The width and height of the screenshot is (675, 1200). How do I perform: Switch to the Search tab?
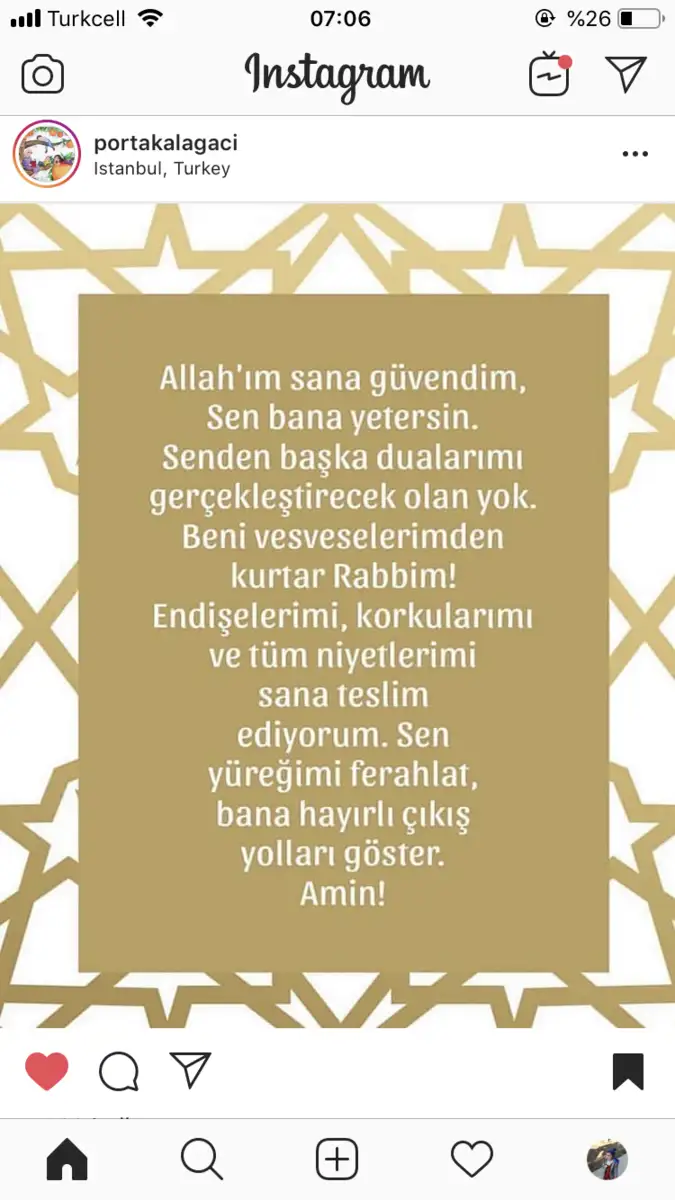[x=201, y=1160]
